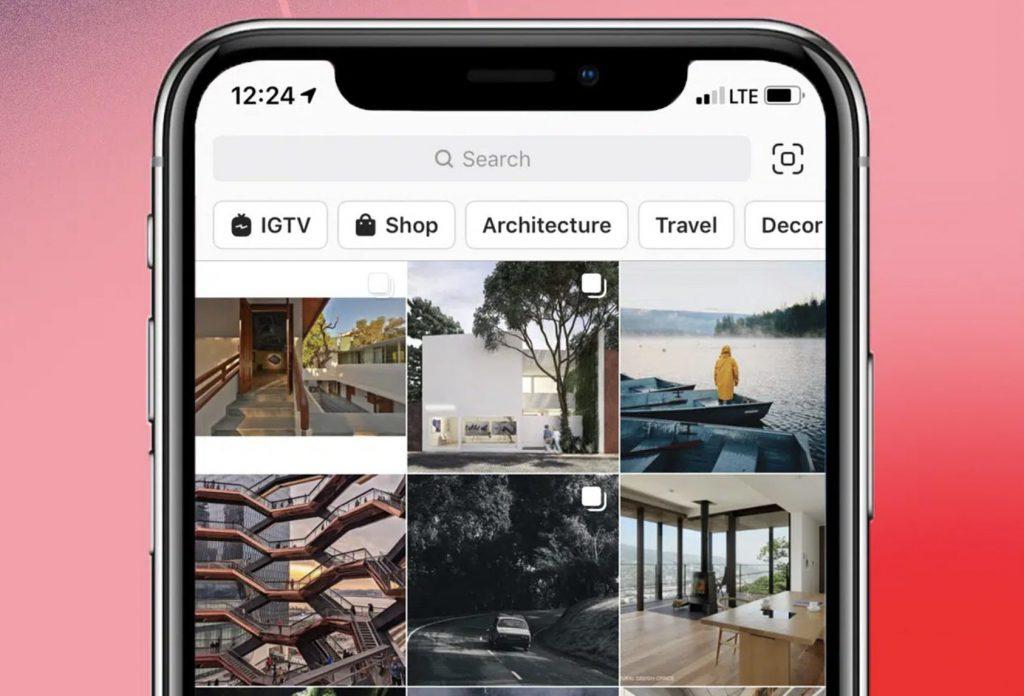Open the Shop chip
This screenshot has width=1024, height=696.
tap(396, 225)
